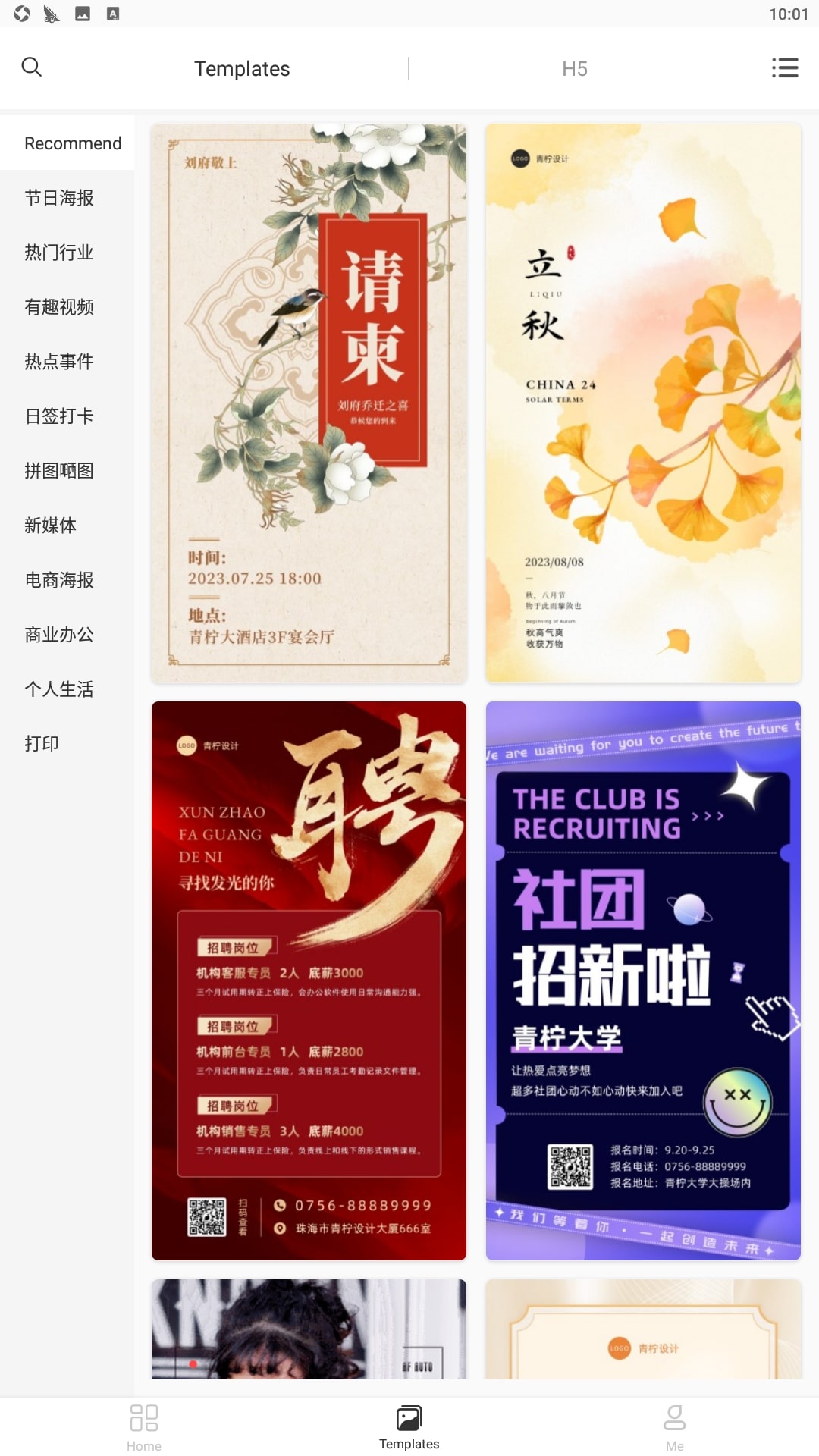The image size is (819, 1456).
Task: Go to the Home tab
Action: 144,1427
